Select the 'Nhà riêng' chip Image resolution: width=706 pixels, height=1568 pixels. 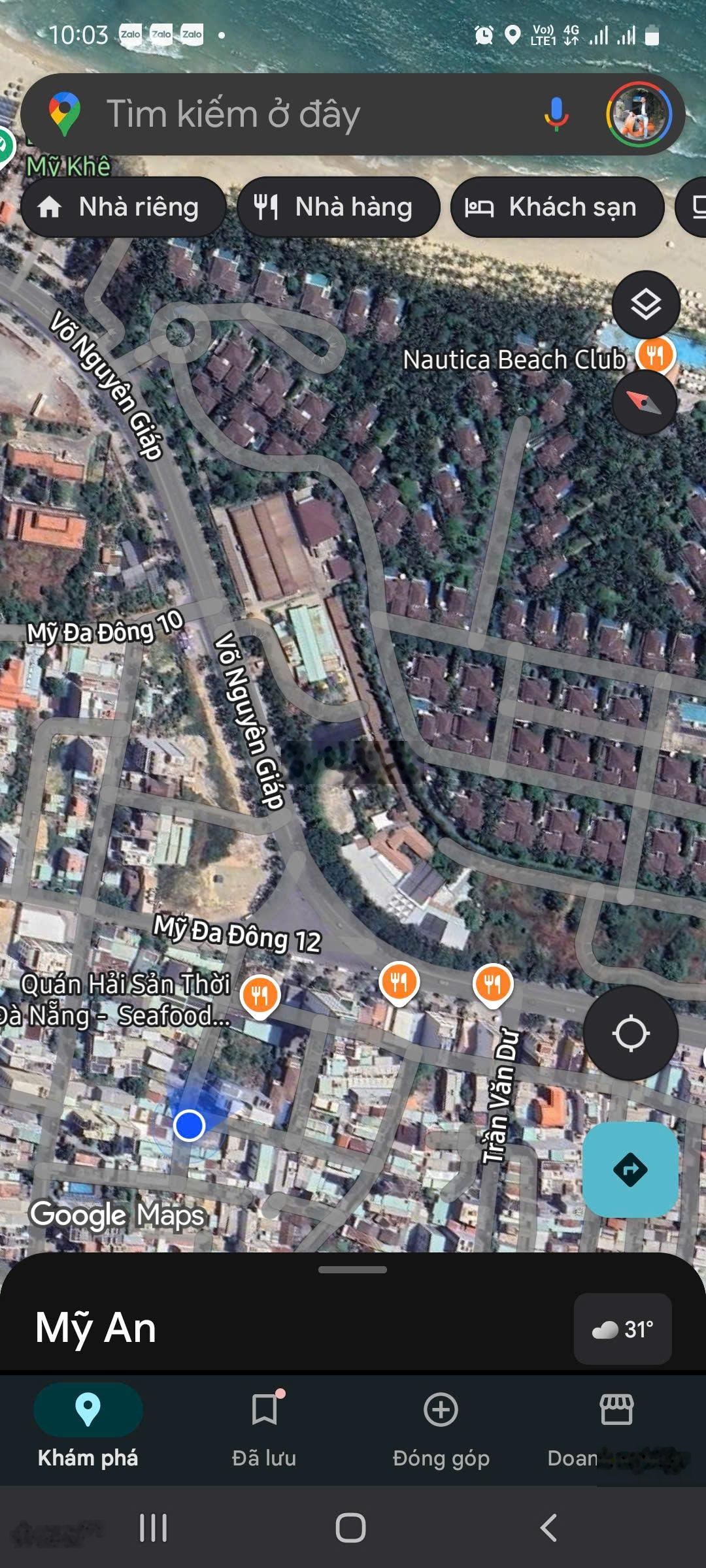[123, 207]
